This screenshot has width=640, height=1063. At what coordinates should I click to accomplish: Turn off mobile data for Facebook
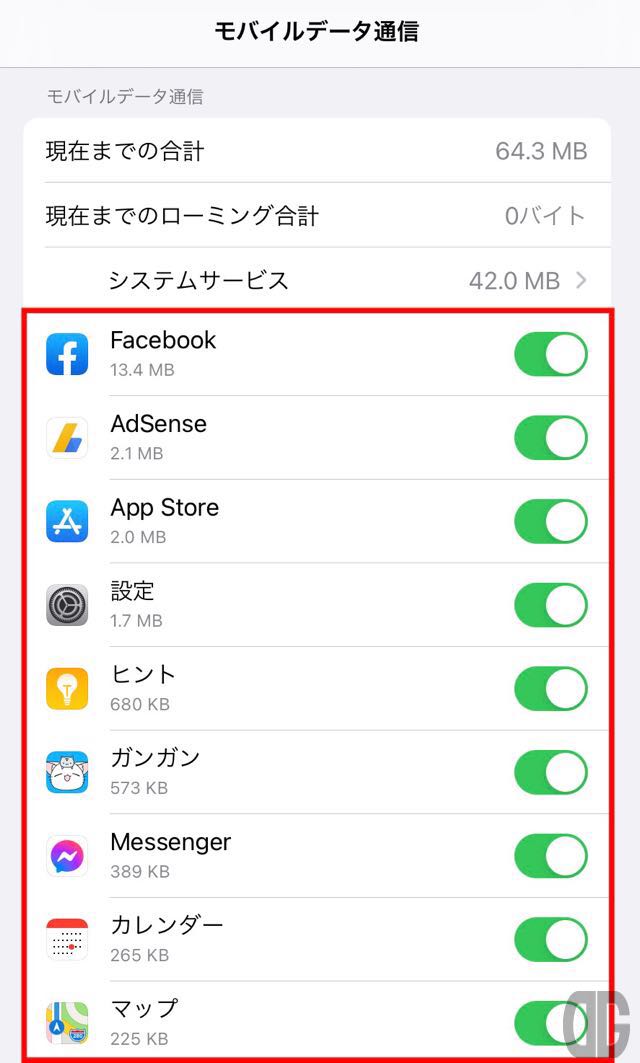pos(551,354)
